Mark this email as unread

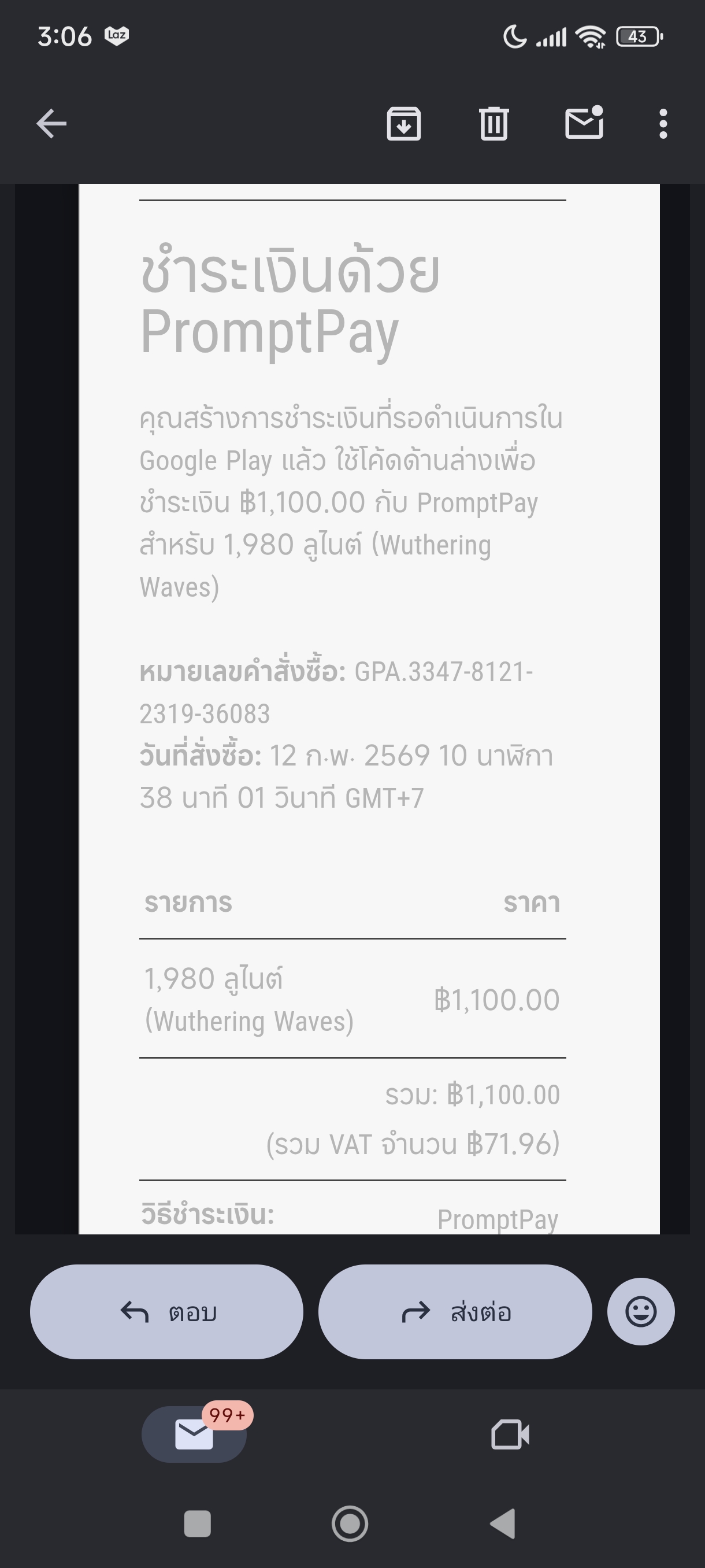584,124
